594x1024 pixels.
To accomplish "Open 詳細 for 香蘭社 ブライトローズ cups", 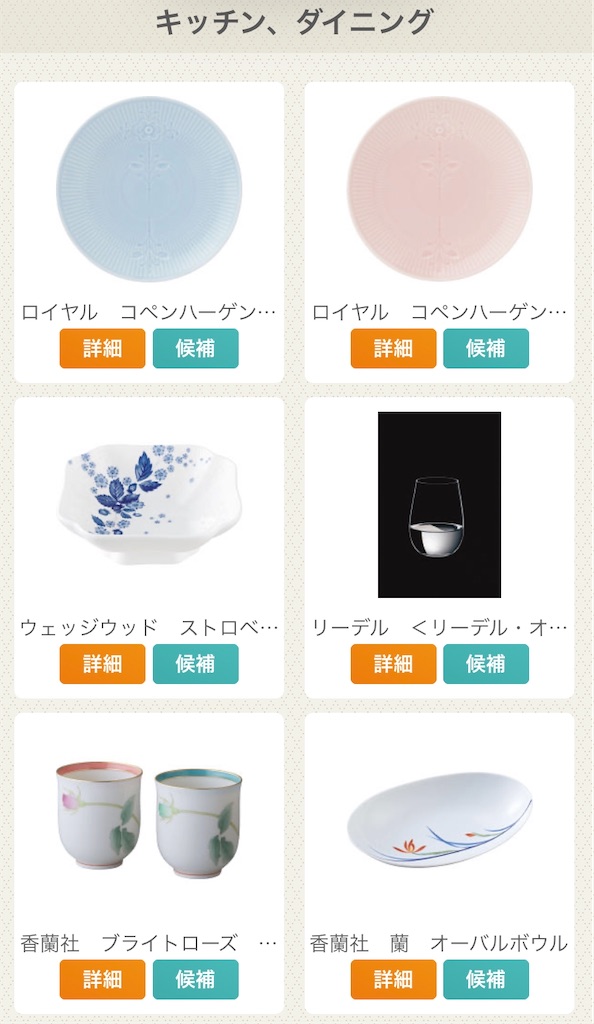I will pyautogui.click(x=102, y=979).
